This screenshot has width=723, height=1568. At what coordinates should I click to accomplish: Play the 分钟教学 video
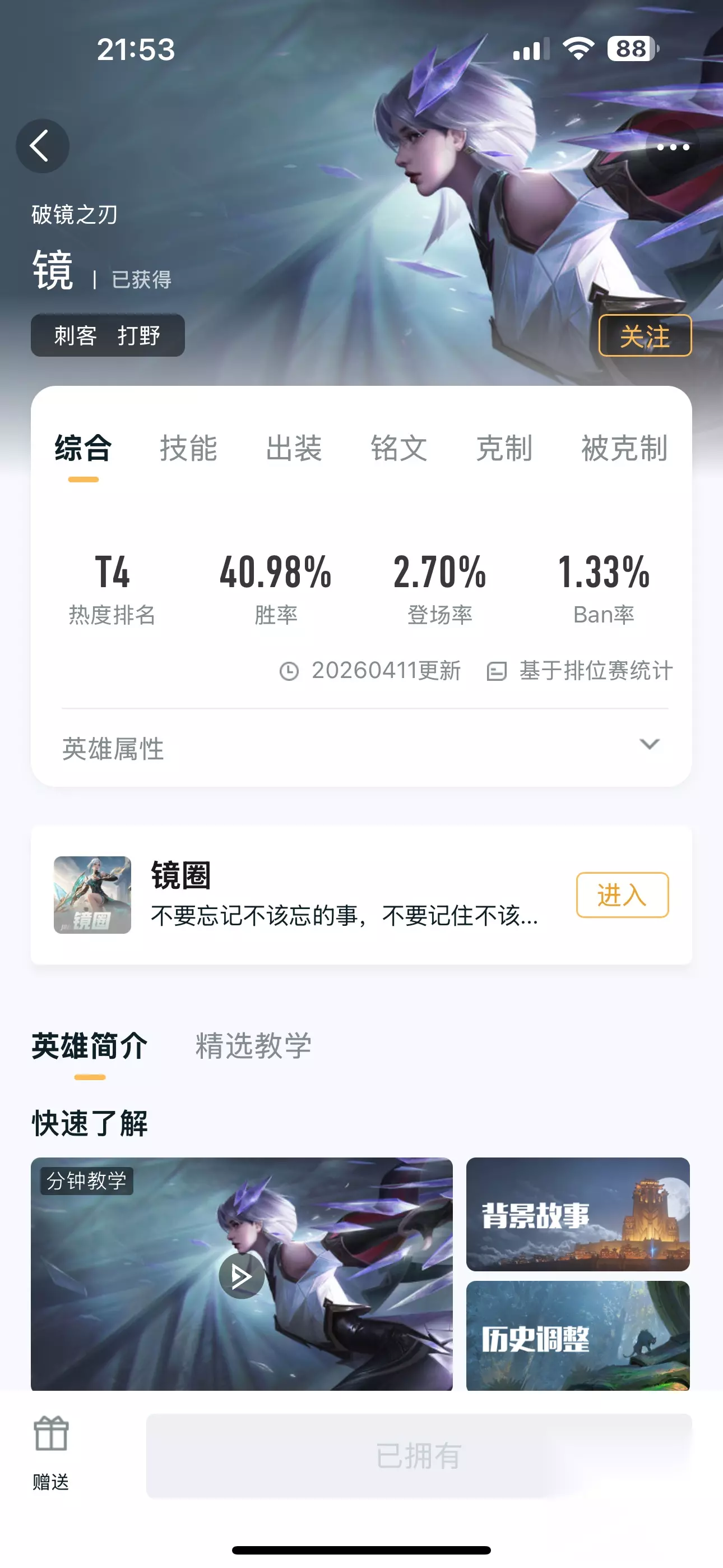[242, 1275]
